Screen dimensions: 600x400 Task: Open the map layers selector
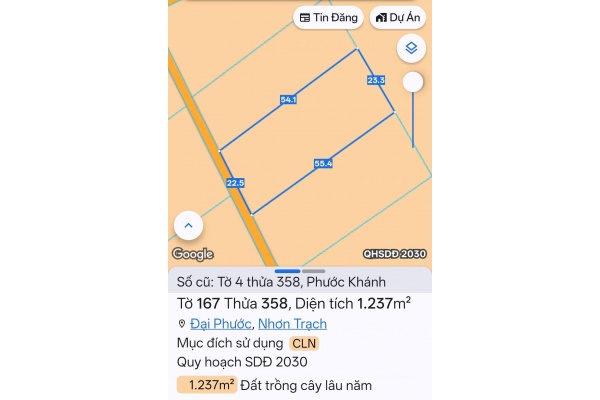pyautogui.click(x=411, y=48)
